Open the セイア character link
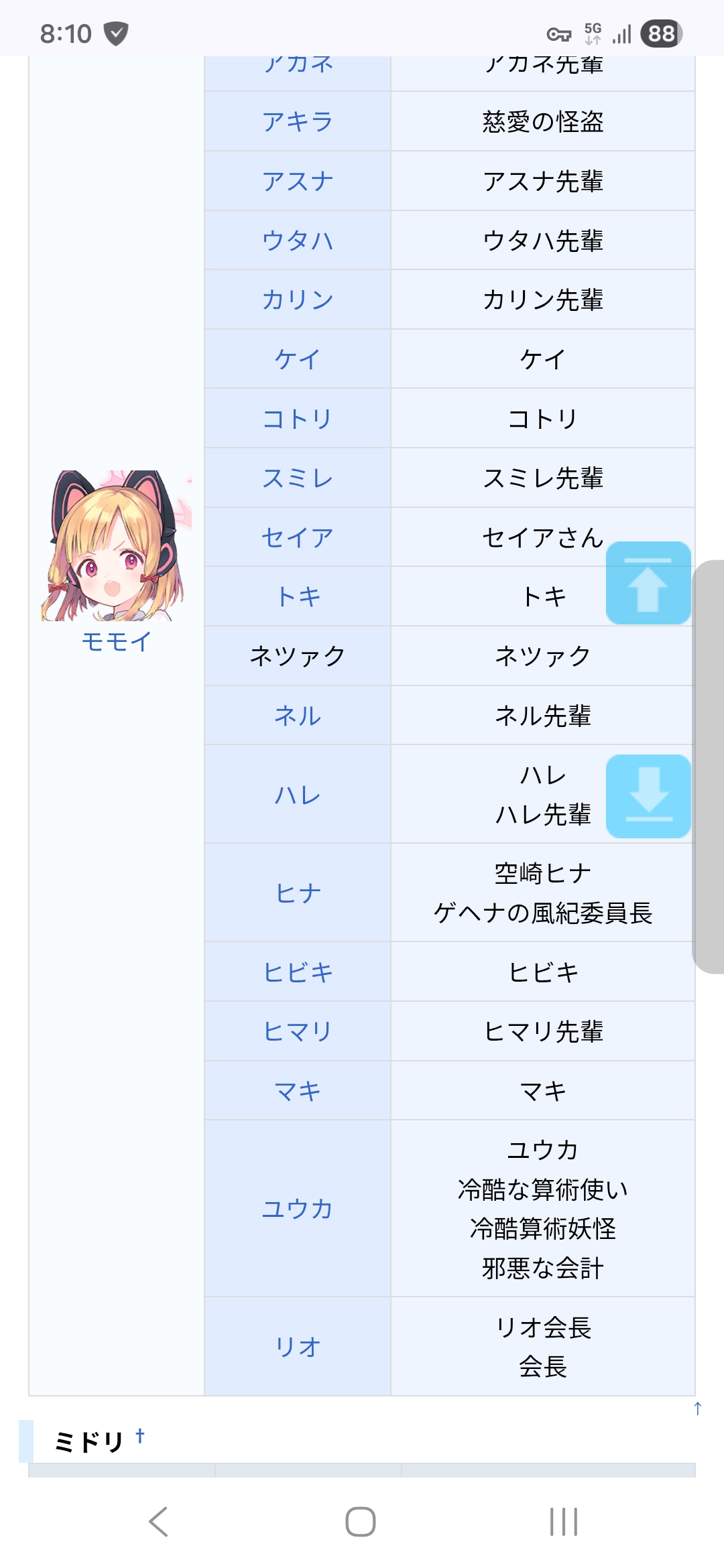Screen dimensions: 724x1568 click(298, 537)
